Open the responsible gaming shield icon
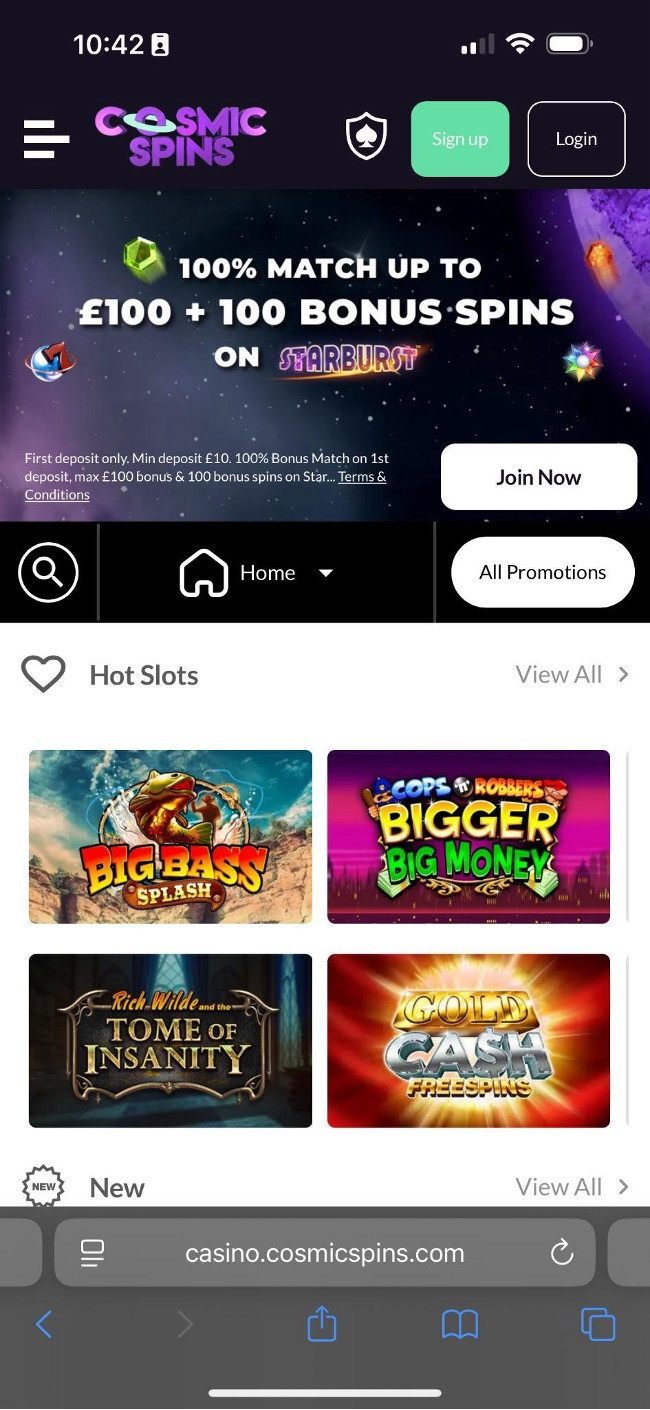This screenshot has height=1410, width=650. tap(366, 138)
